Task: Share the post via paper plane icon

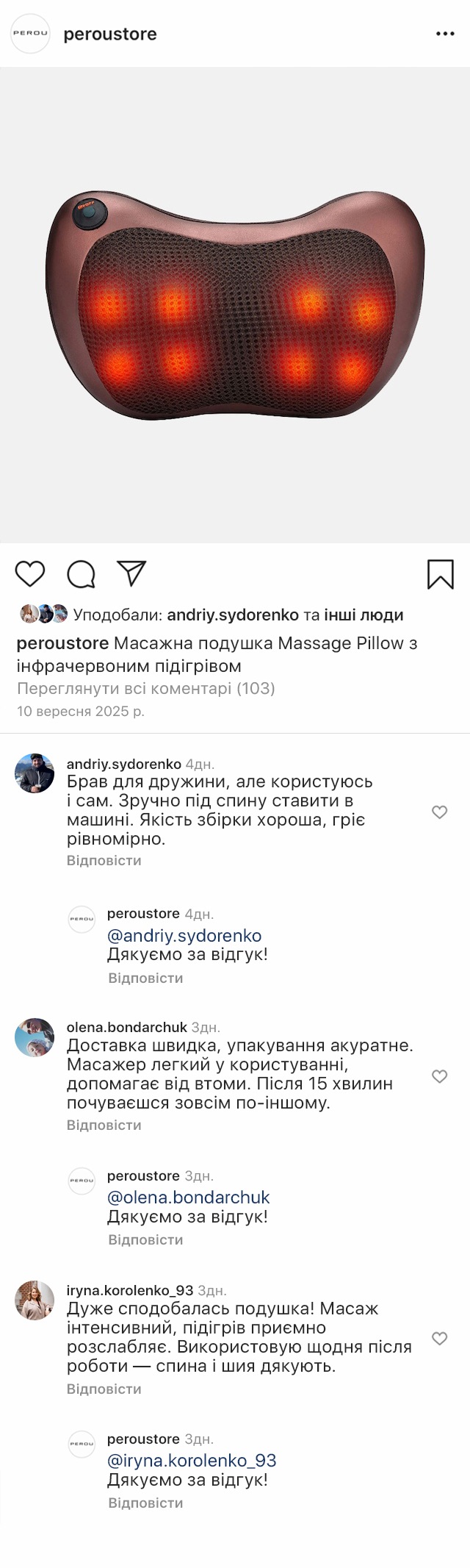Action: pos(131,574)
